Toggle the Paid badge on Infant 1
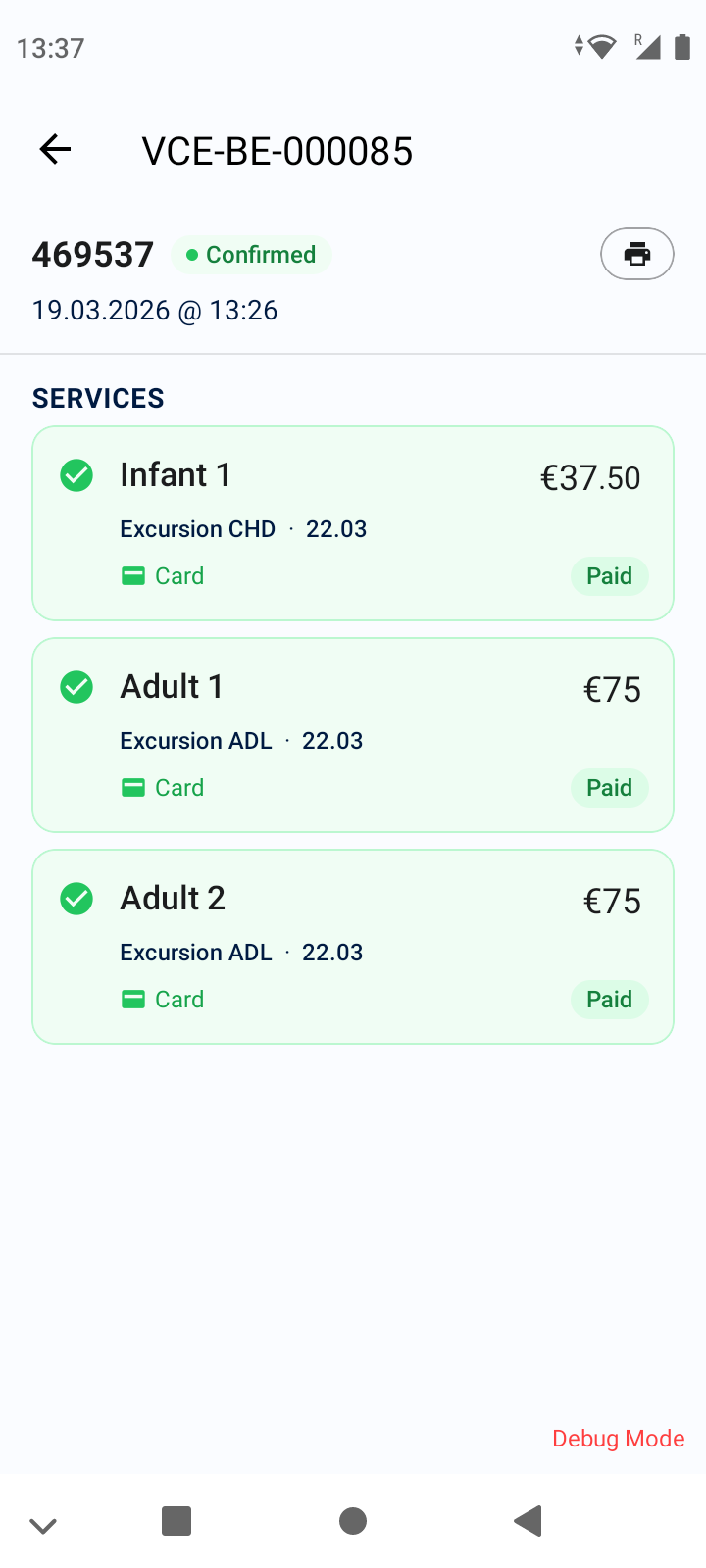706x1568 pixels. (609, 576)
